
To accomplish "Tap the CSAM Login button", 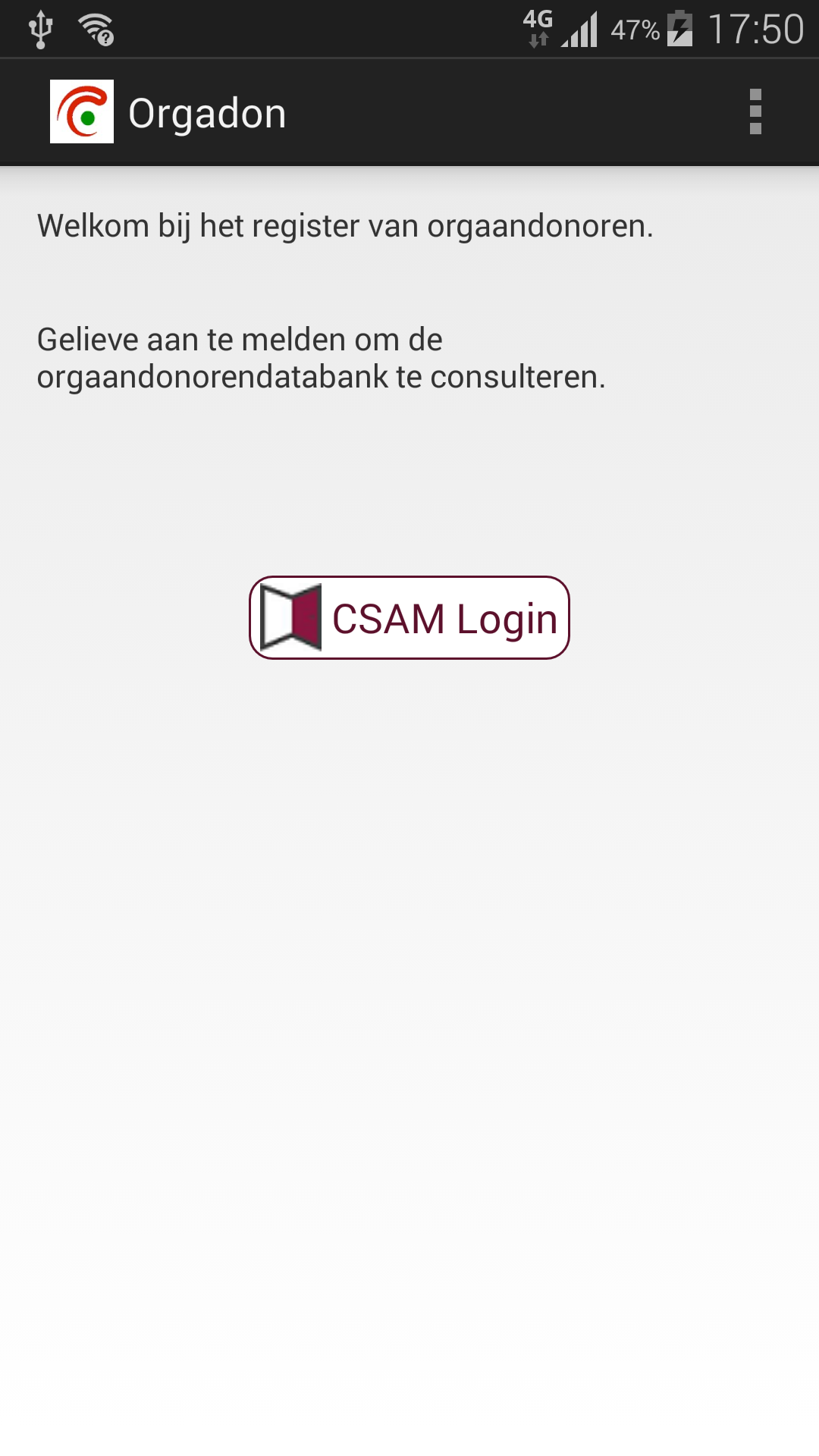I will (409, 617).
